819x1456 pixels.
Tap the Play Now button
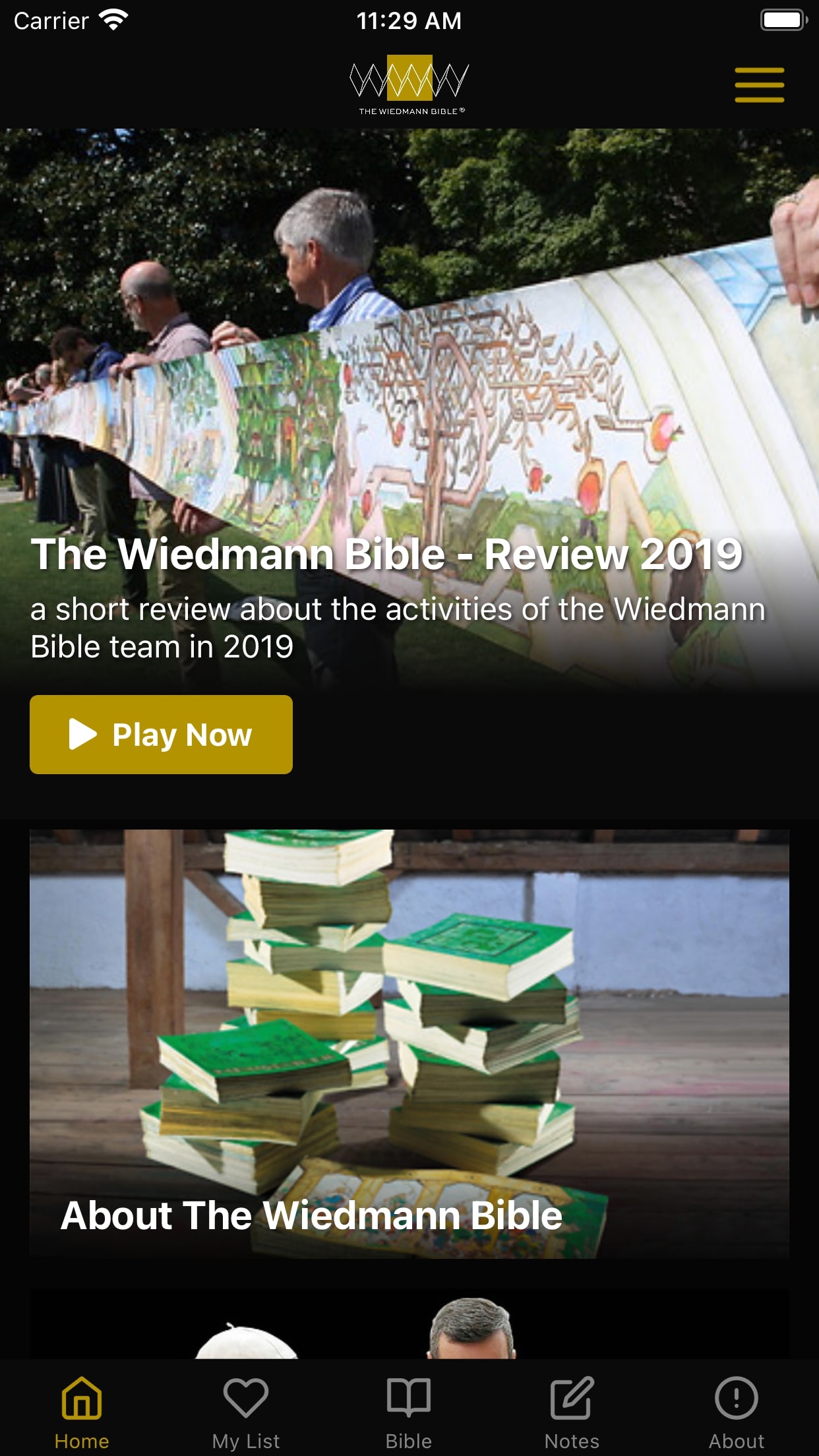click(161, 734)
